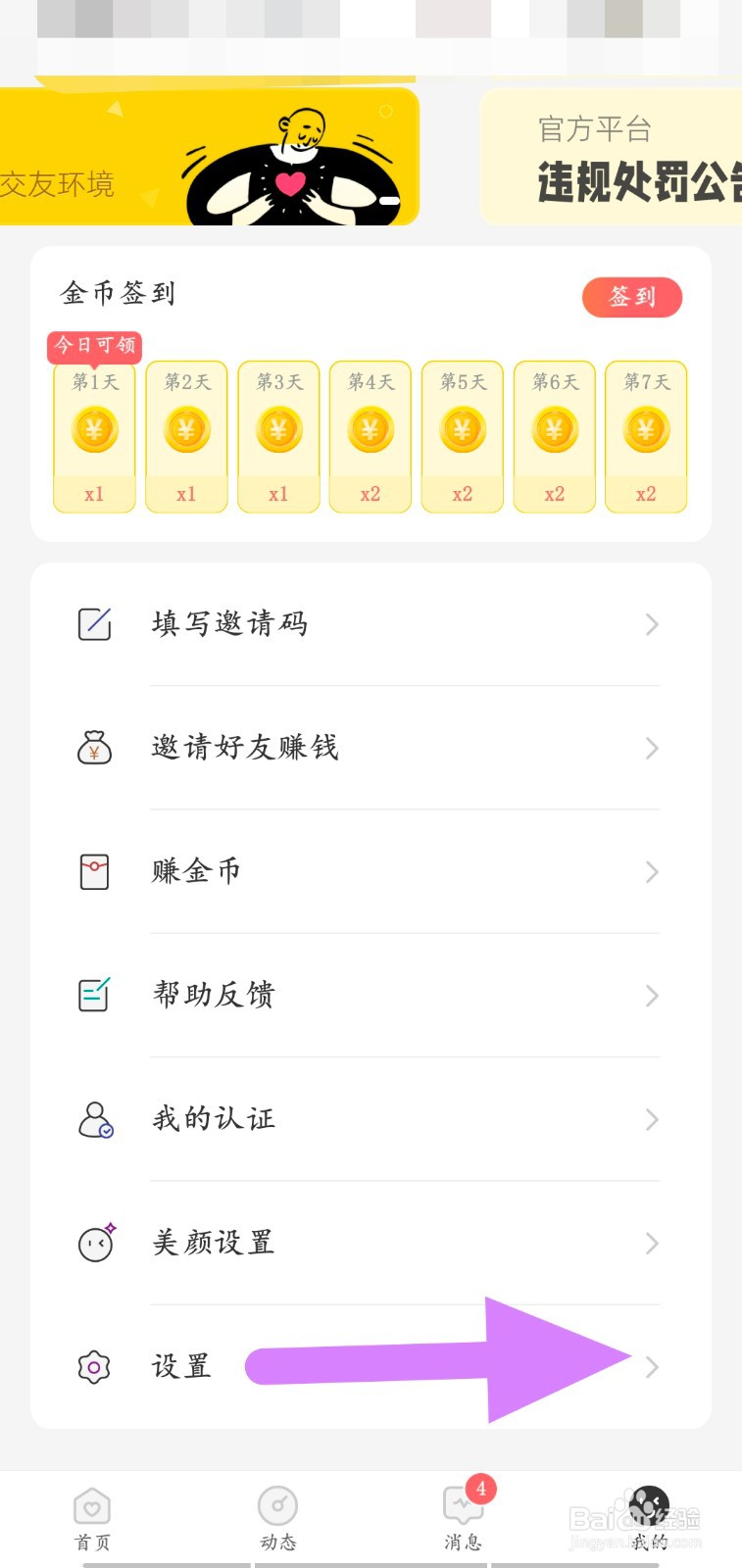The height and width of the screenshot is (1568, 742).
Task: Switch to the 动态 moments tab
Action: [277, 1519]
